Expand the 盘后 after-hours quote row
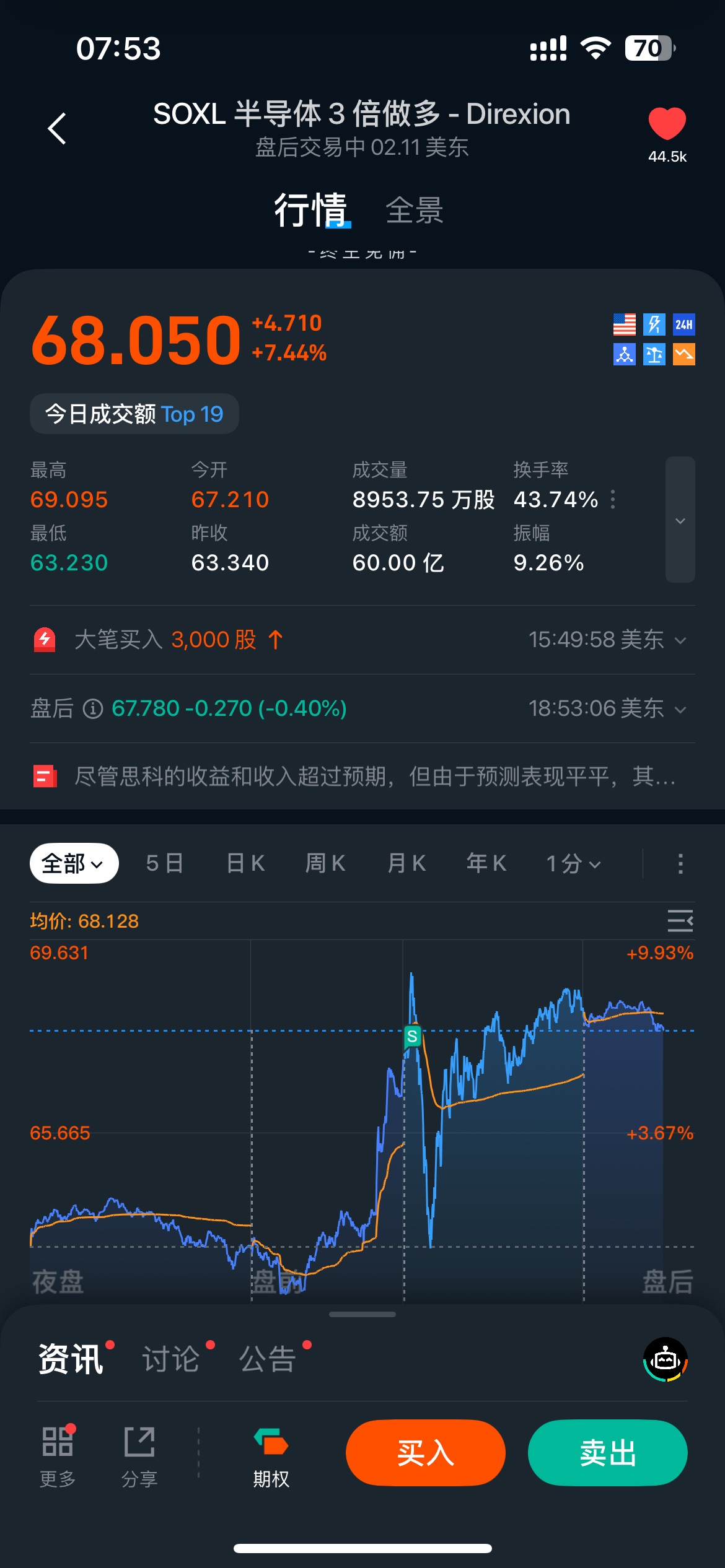This screenshot has height=1568, width=725. pos(680,709)
